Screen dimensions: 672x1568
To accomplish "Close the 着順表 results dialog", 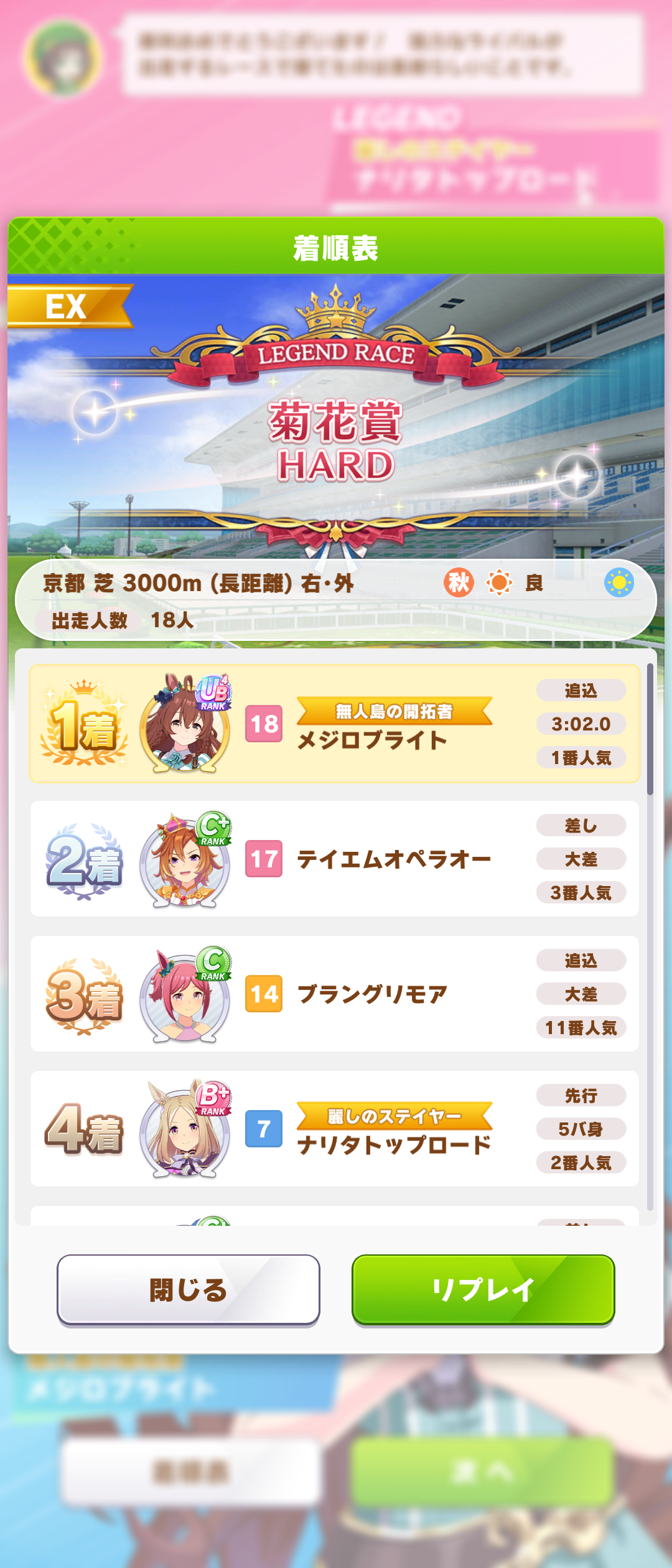I will tap(188, 1290).
